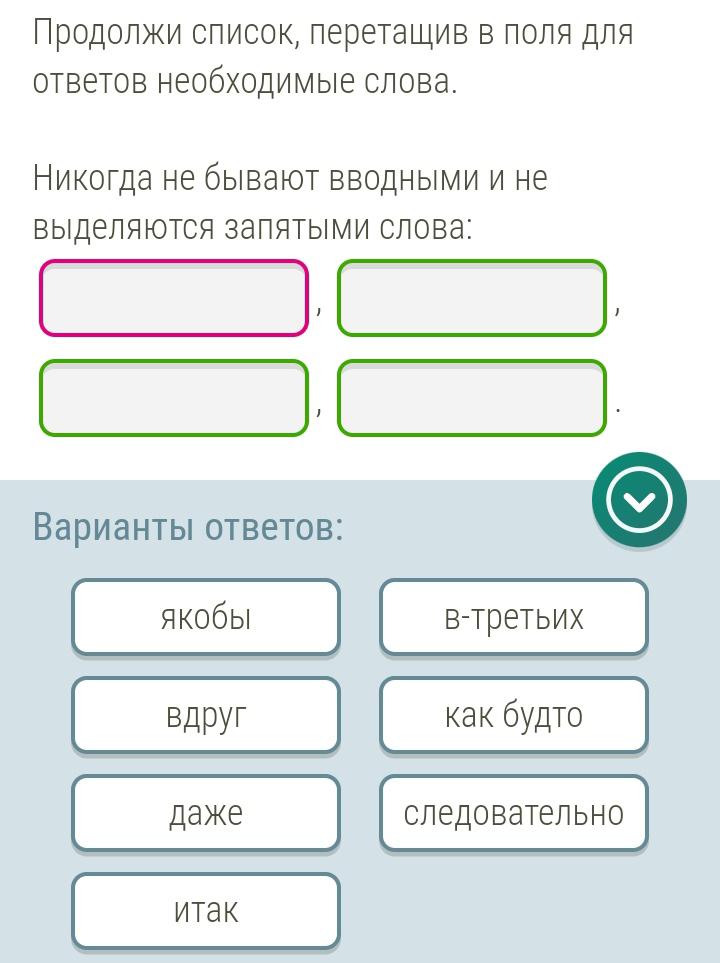The image size is (720, 963).
Task: Select the word "итак"
Action: point(206,911)
